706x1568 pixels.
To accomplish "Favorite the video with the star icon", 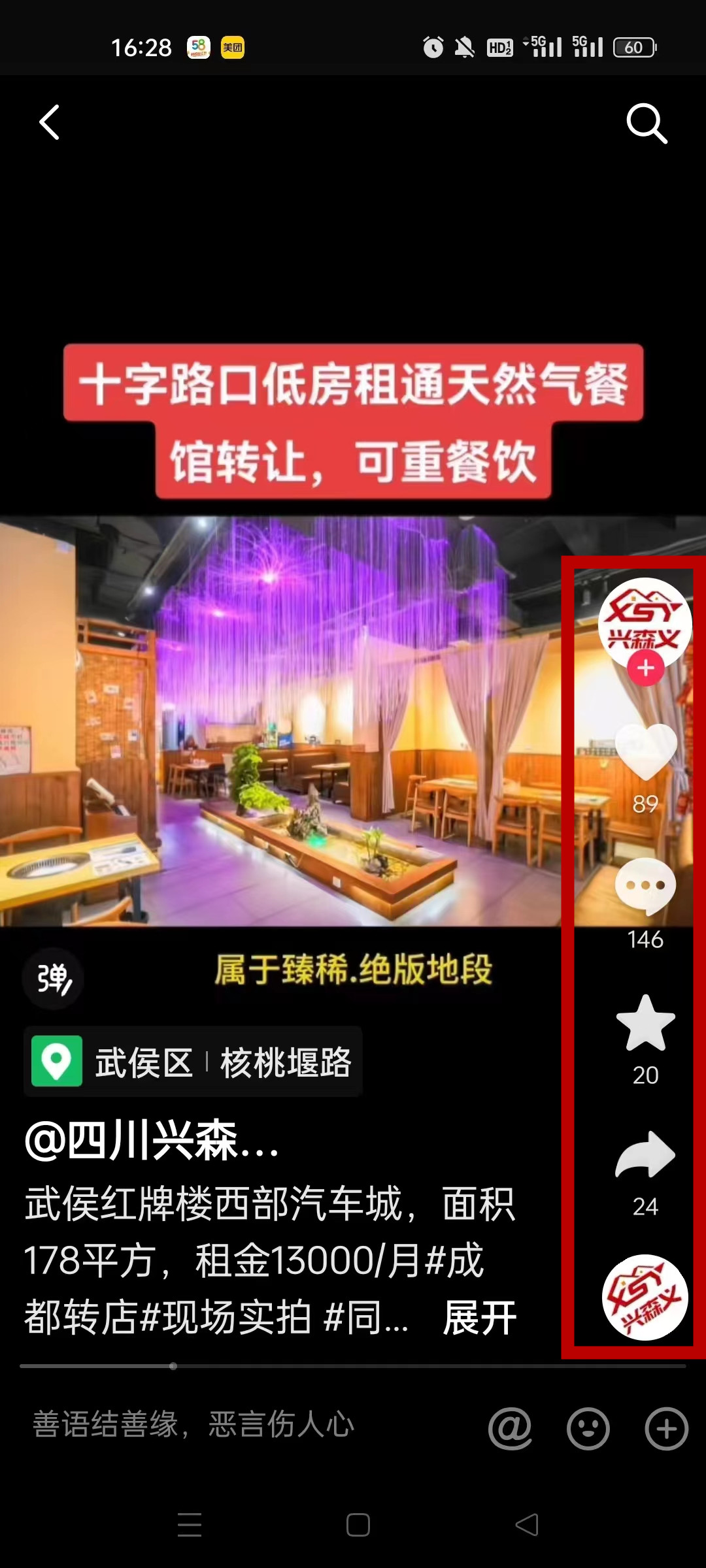I will click(646, 1024).
